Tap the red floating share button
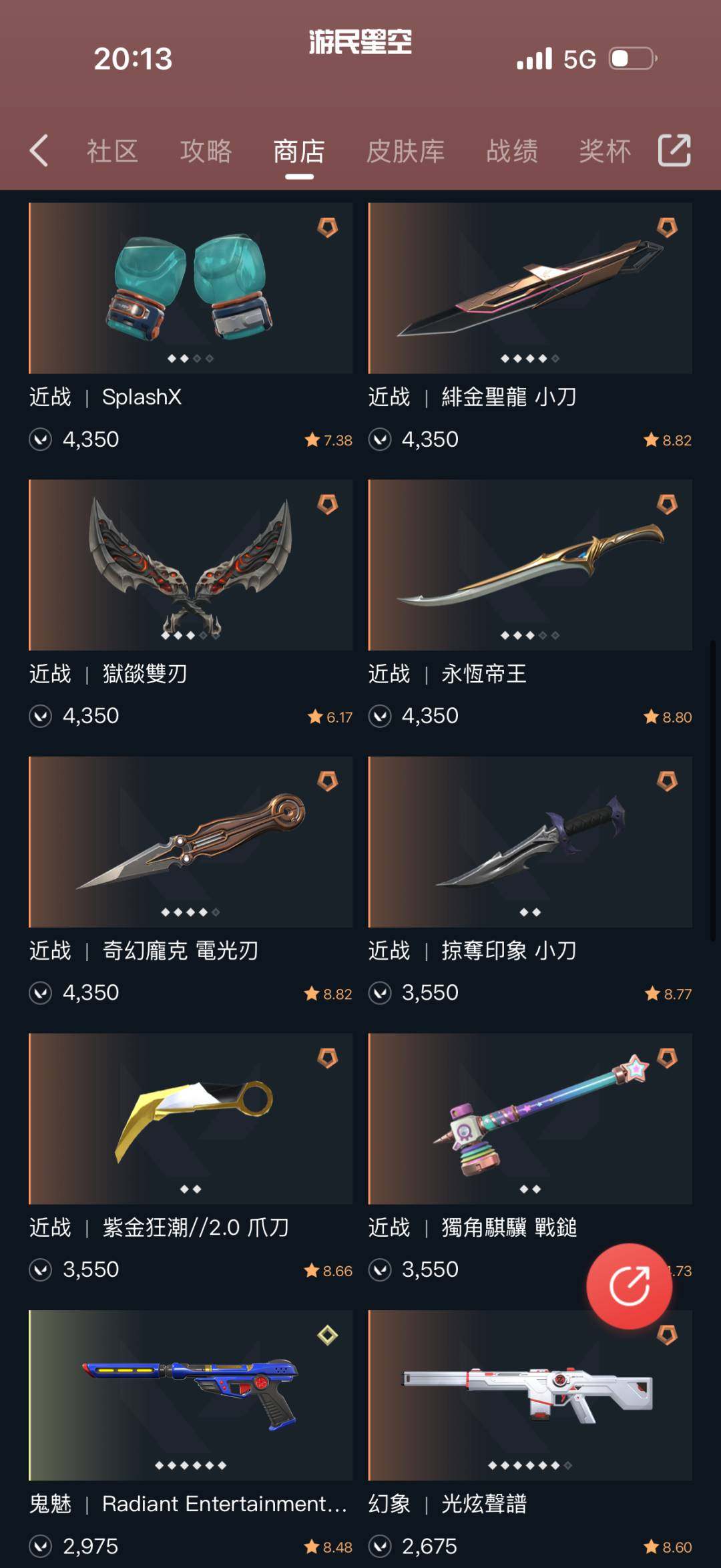The height and width of the screenshot is (1568, 721). point(629,1286)
